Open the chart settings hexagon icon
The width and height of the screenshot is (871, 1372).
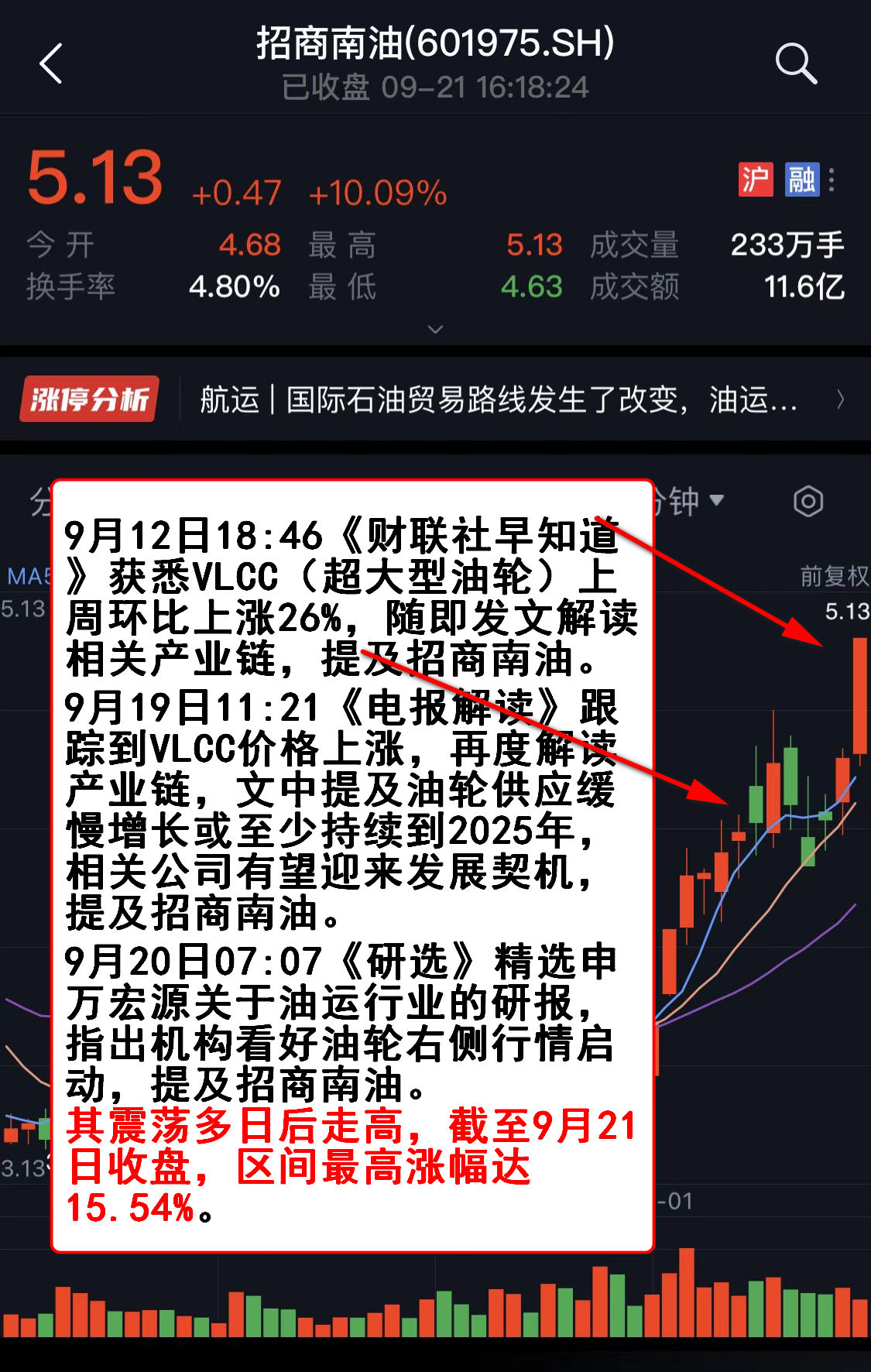coord(808,502)
